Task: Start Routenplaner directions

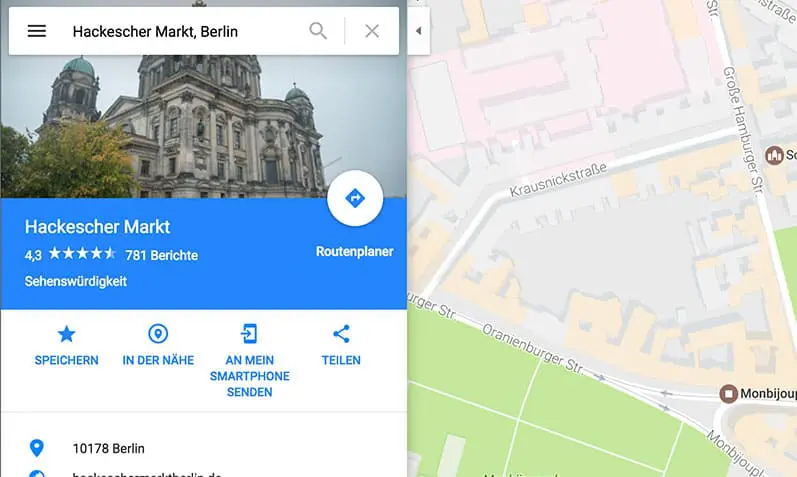Action: click(x=354, y=199)
